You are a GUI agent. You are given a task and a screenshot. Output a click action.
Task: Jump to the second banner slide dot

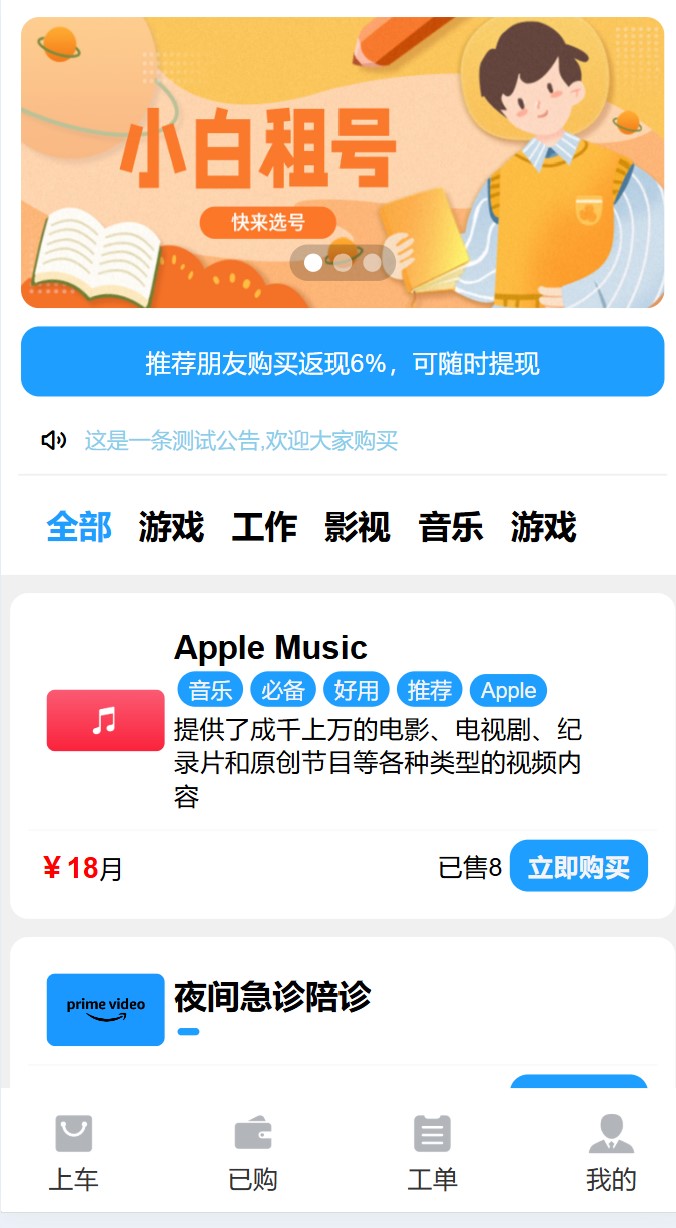coord(343,263)
